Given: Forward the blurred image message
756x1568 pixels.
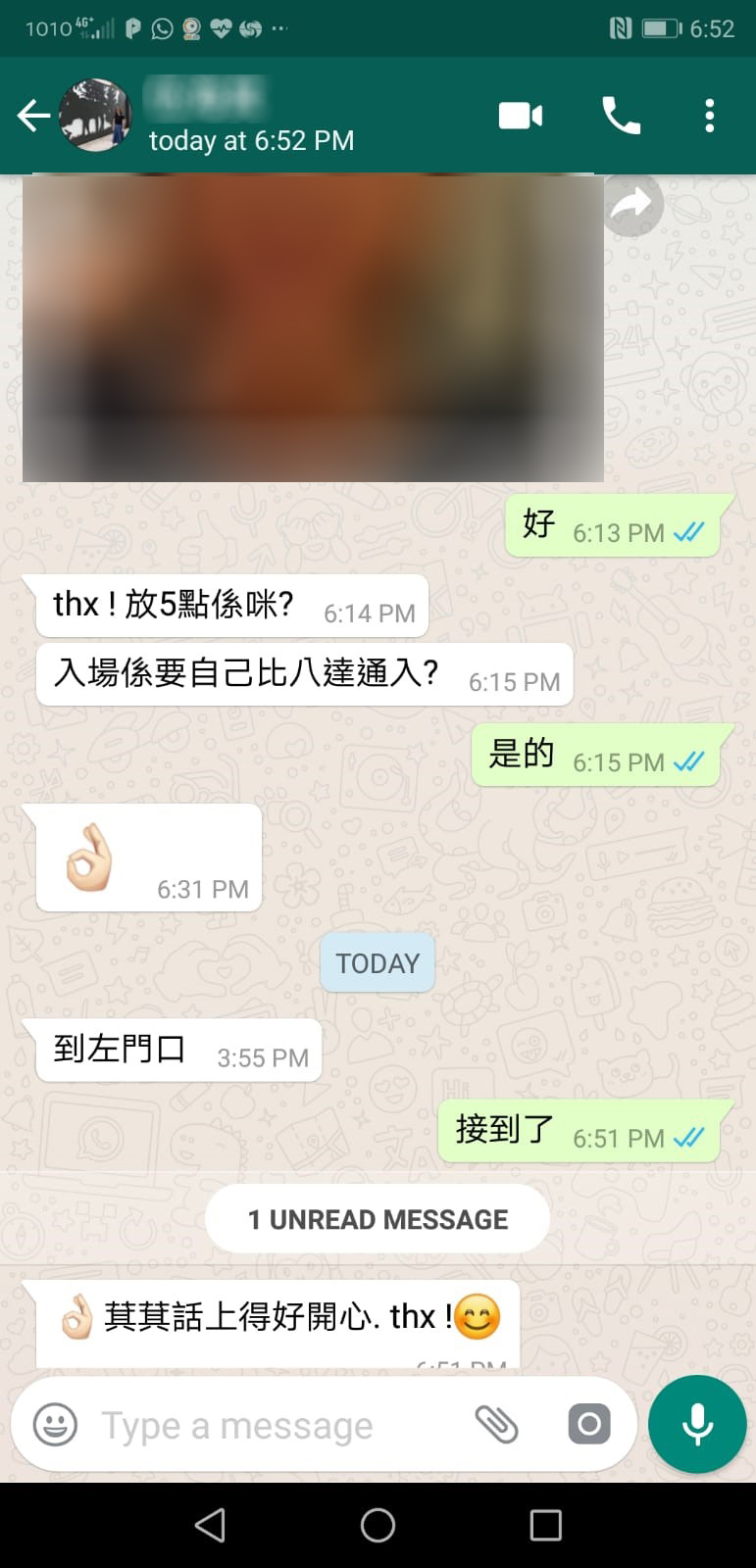Looking at the screenshot, I should tap(631, 204).
